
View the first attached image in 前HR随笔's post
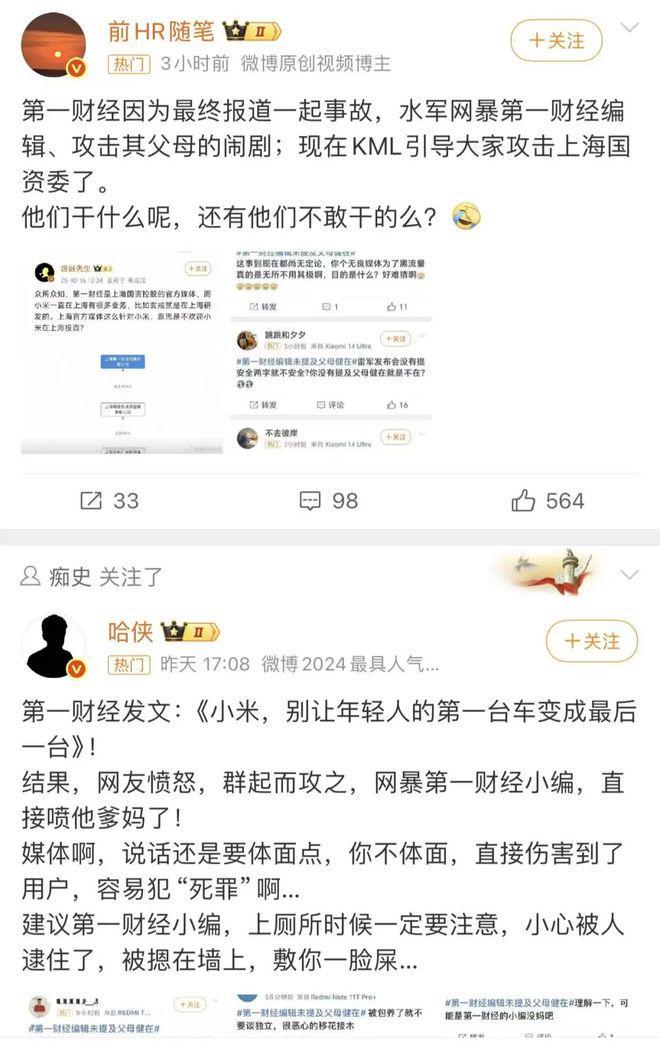122,353
